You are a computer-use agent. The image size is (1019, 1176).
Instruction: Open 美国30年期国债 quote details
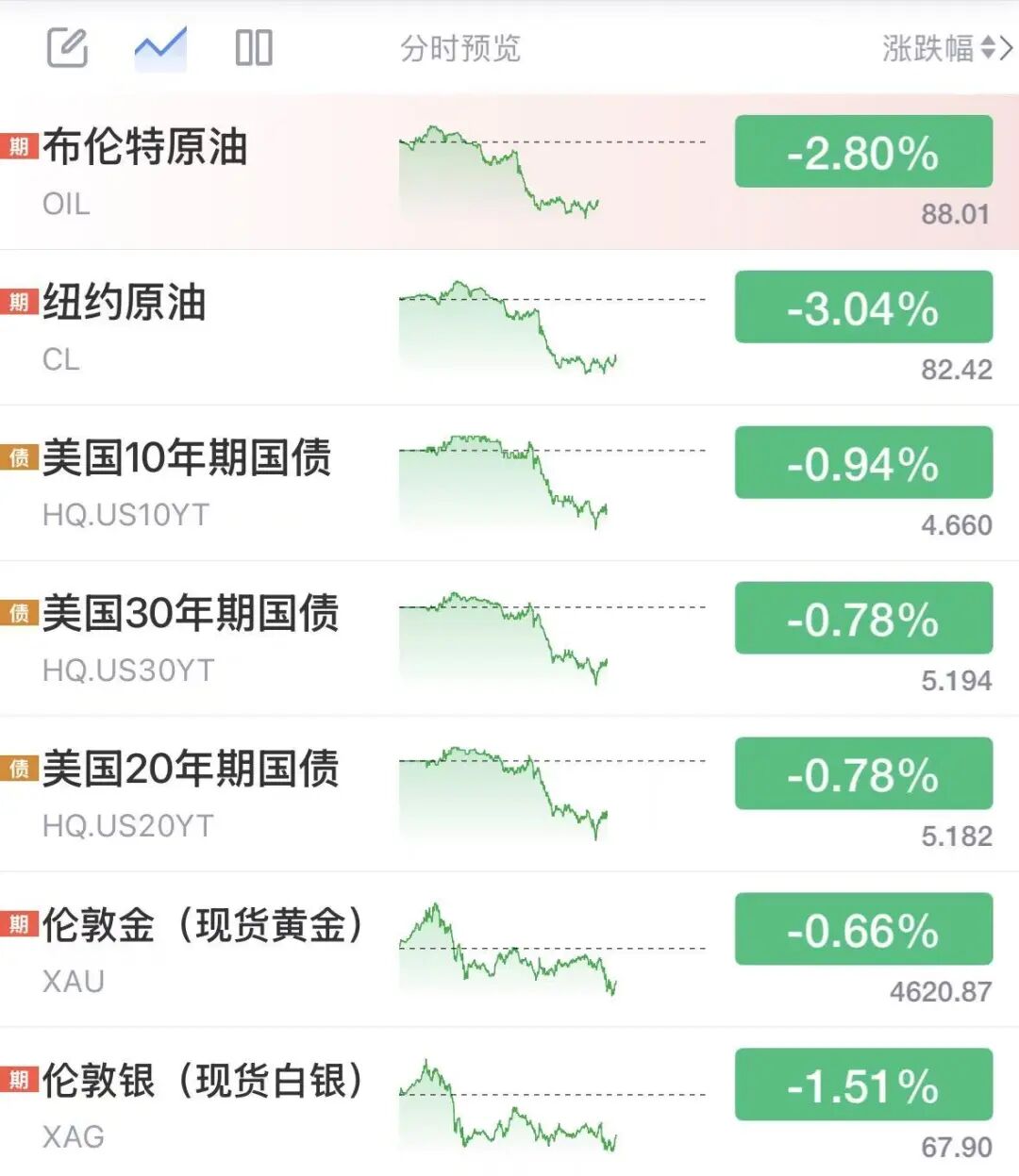pos(509,638)
